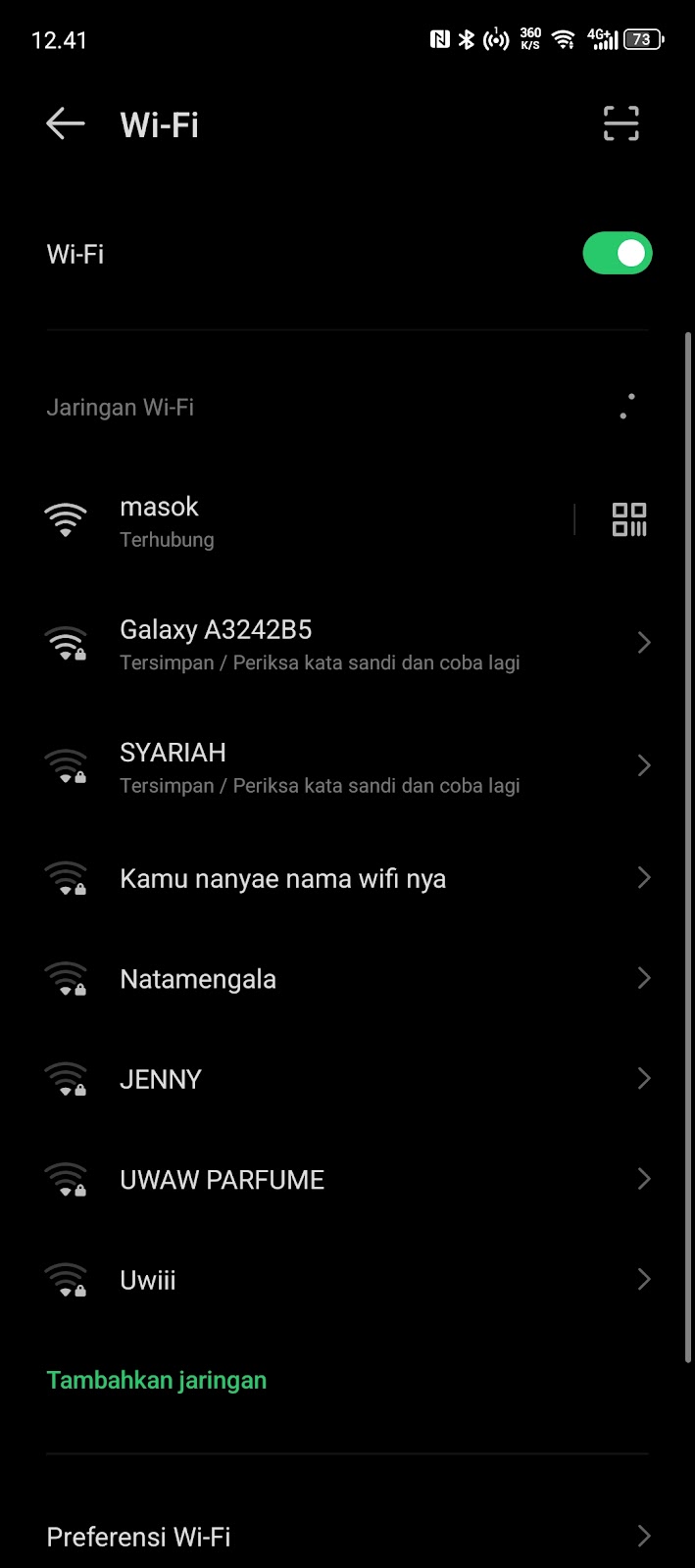
Task: Open details of connected network masok
Action: (x=294, y=520)
